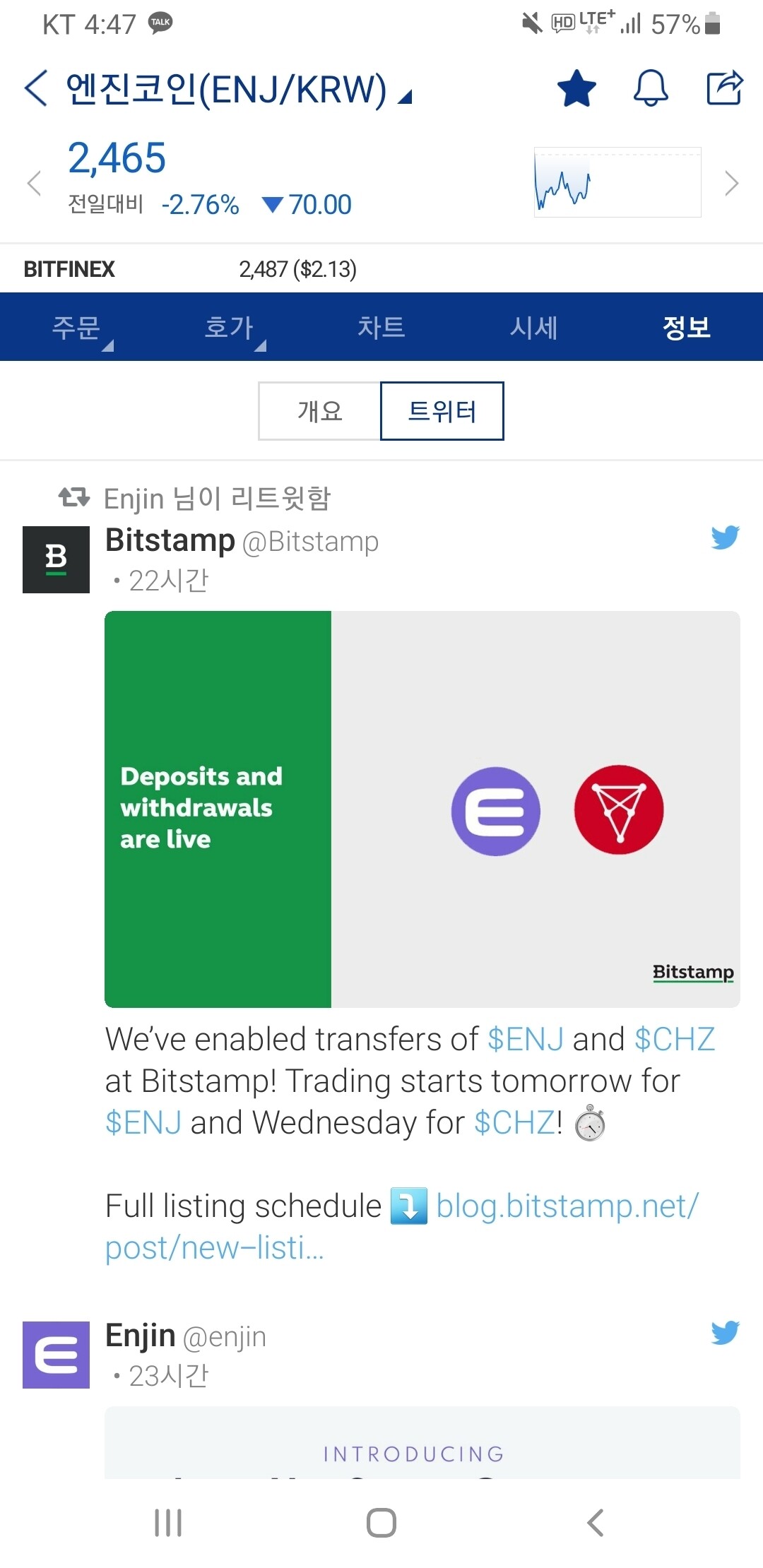Go to the previous coin arrow
The width and height of the screenshot is (763, 1568).
34,184
